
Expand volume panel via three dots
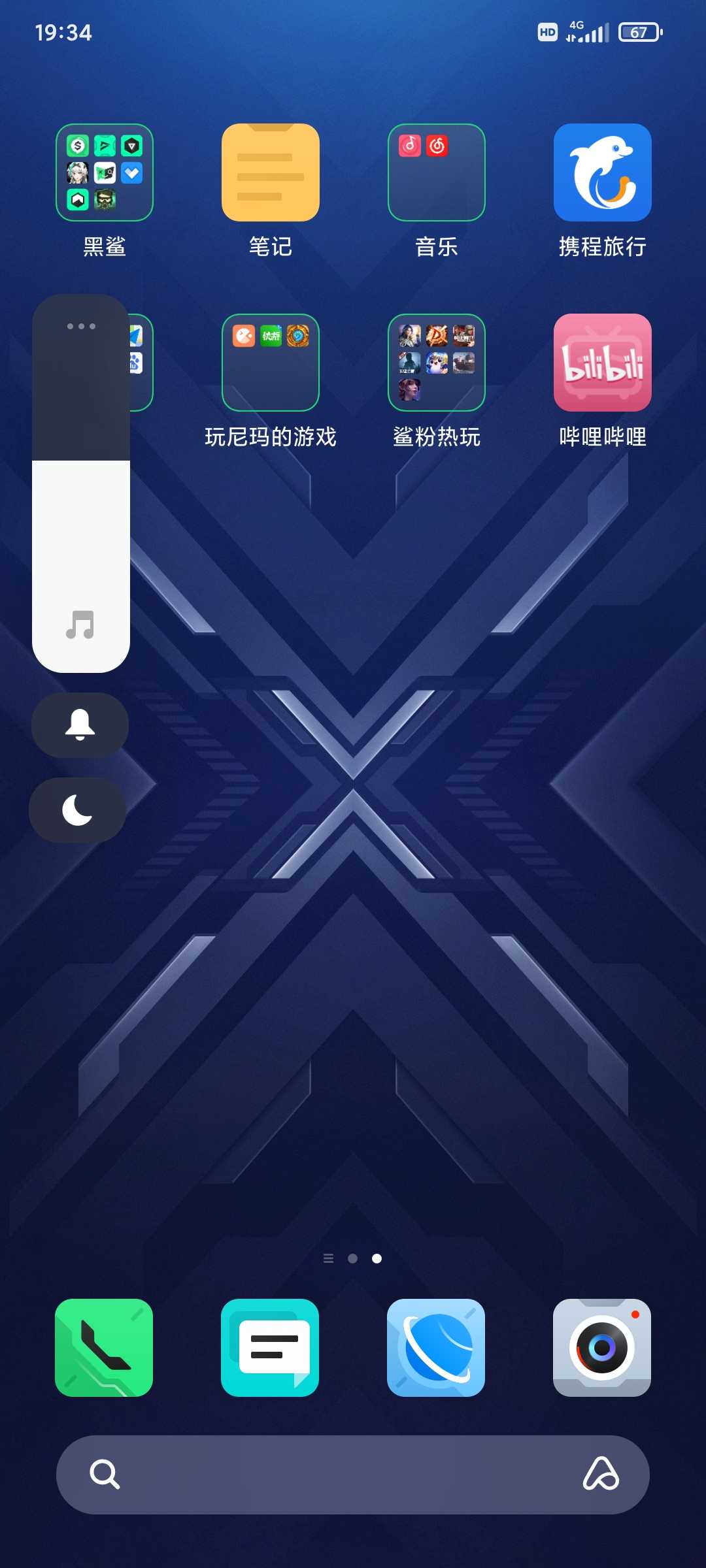[81, 326]
